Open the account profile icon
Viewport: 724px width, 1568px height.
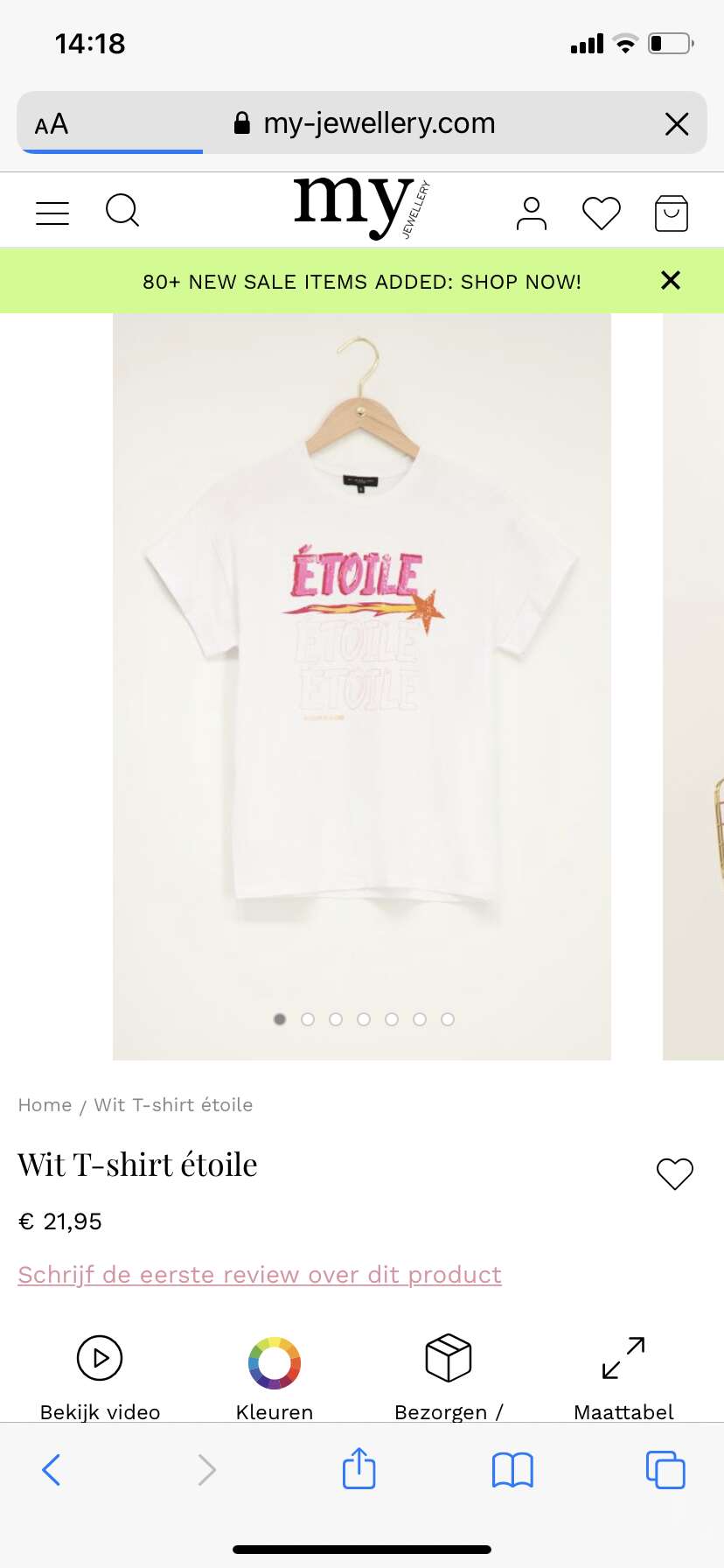[x=531, y=213]
